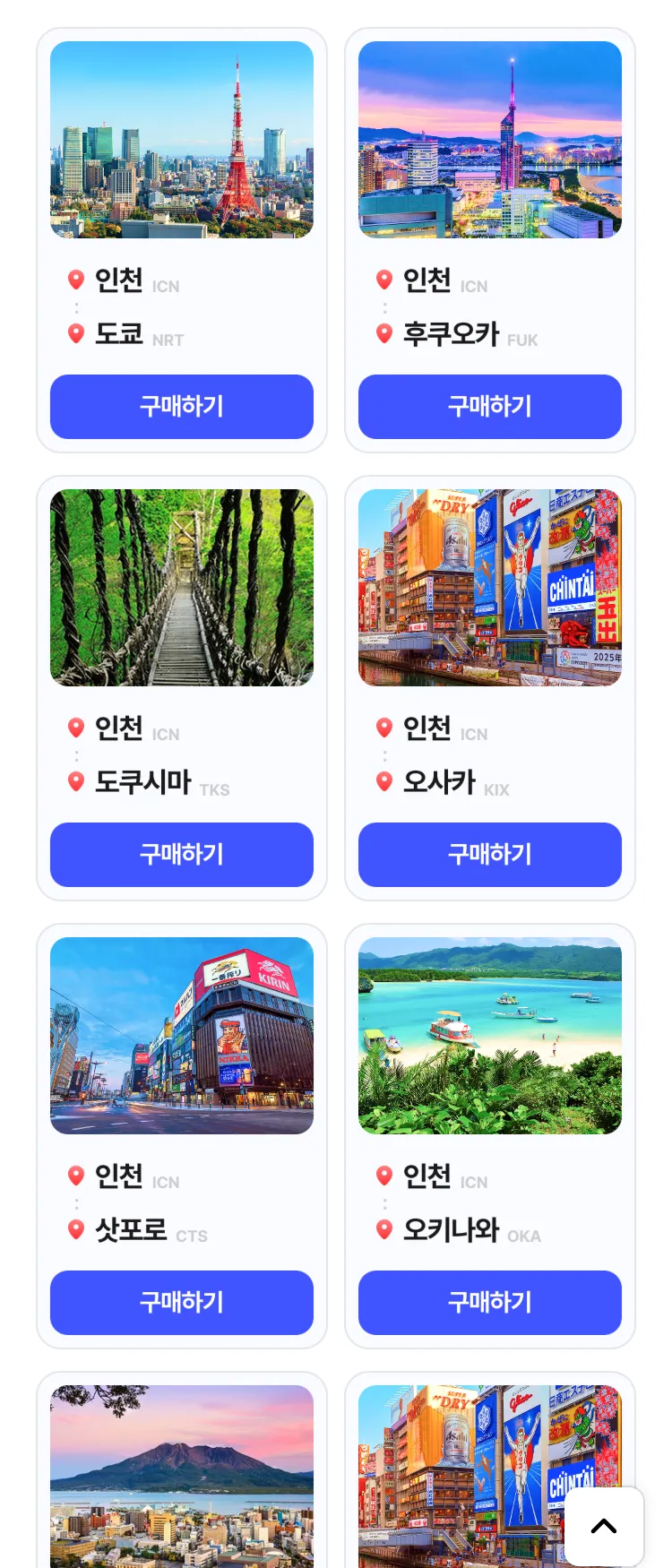
Task: Open the Tokyo Tower destination photo
Action: tap(181, 140)
